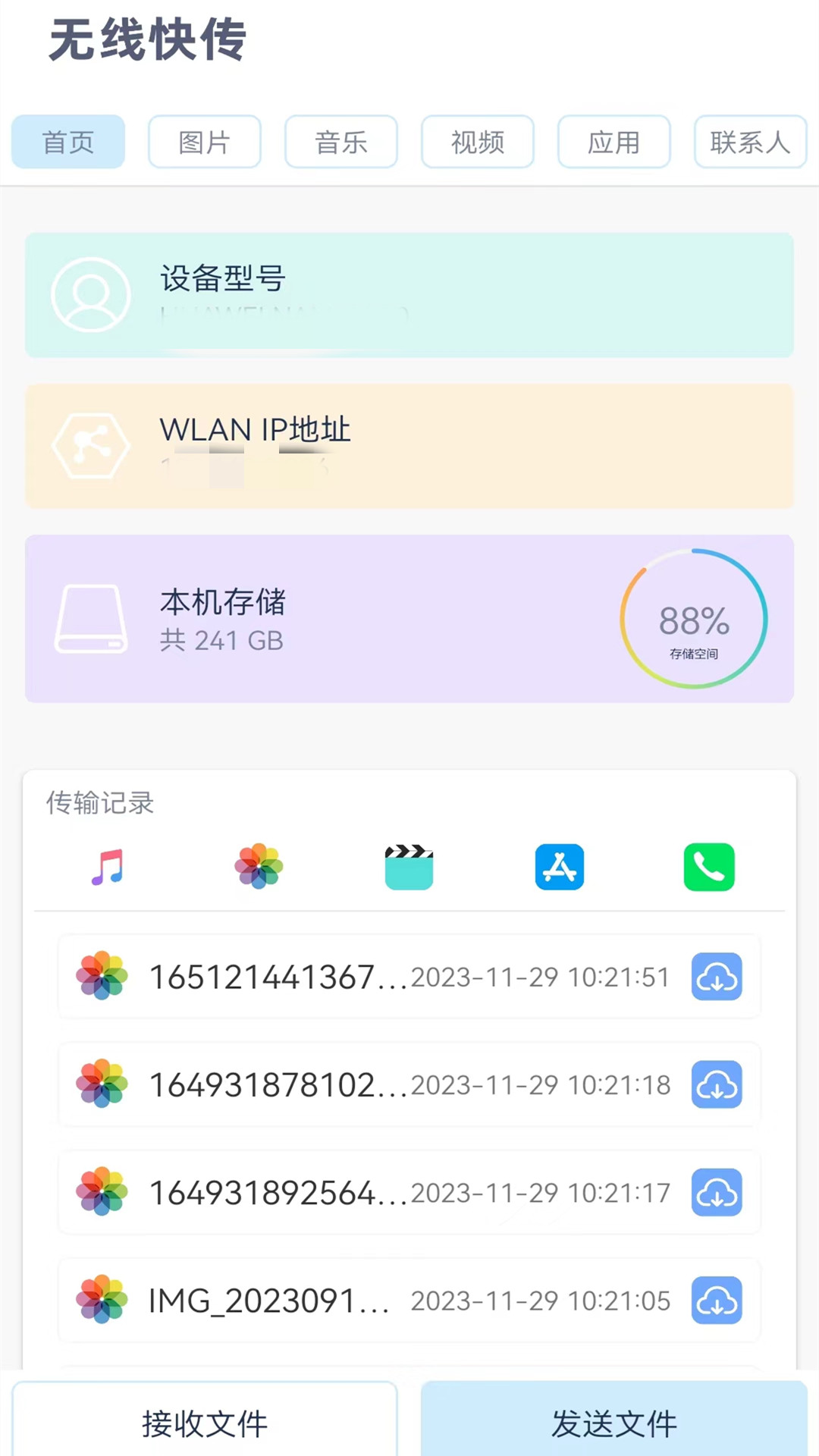Screen dimensions: 819x1456
Task: Click the device model profile icon
Action: point(91,295)
